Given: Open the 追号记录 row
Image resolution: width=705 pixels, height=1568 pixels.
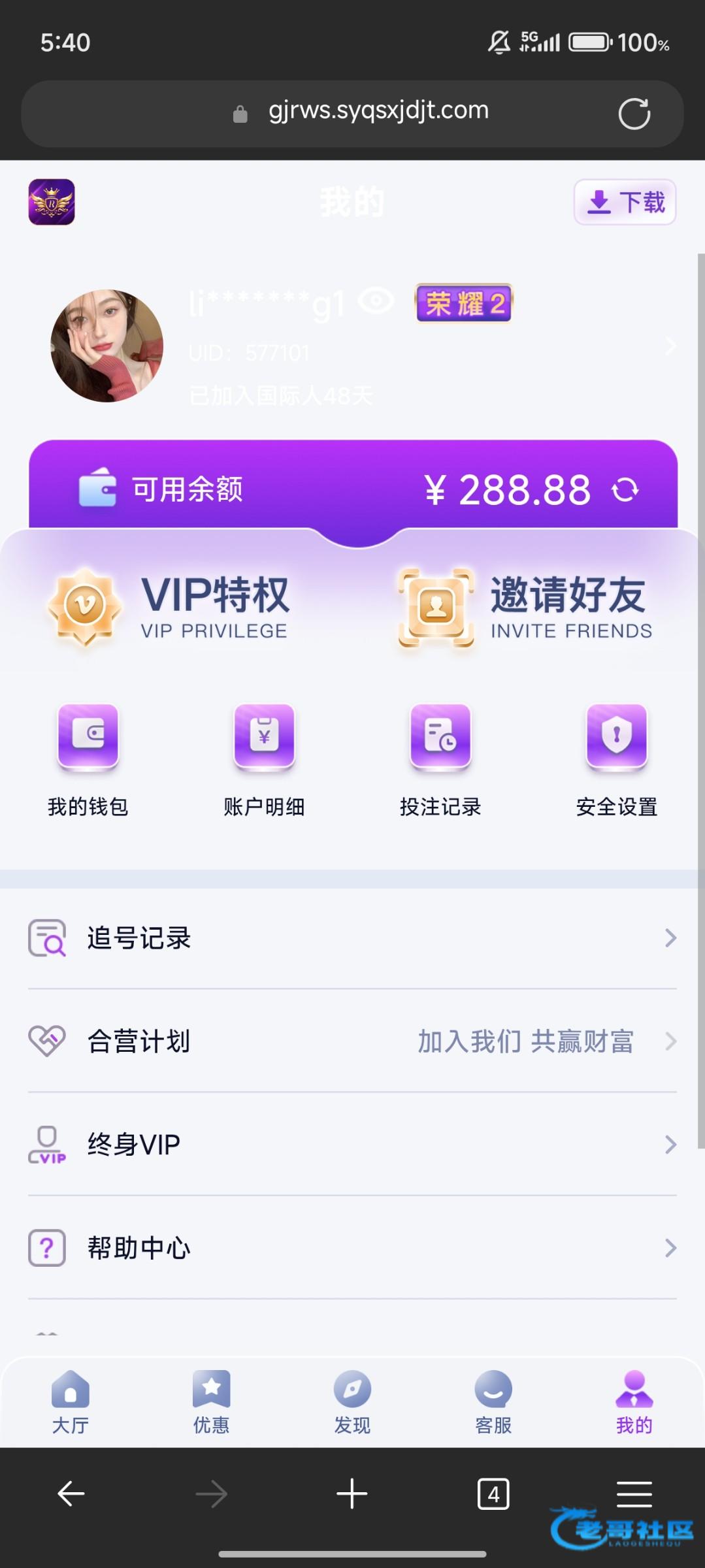Looking at the screenshot, I should (x=352, y=938).
